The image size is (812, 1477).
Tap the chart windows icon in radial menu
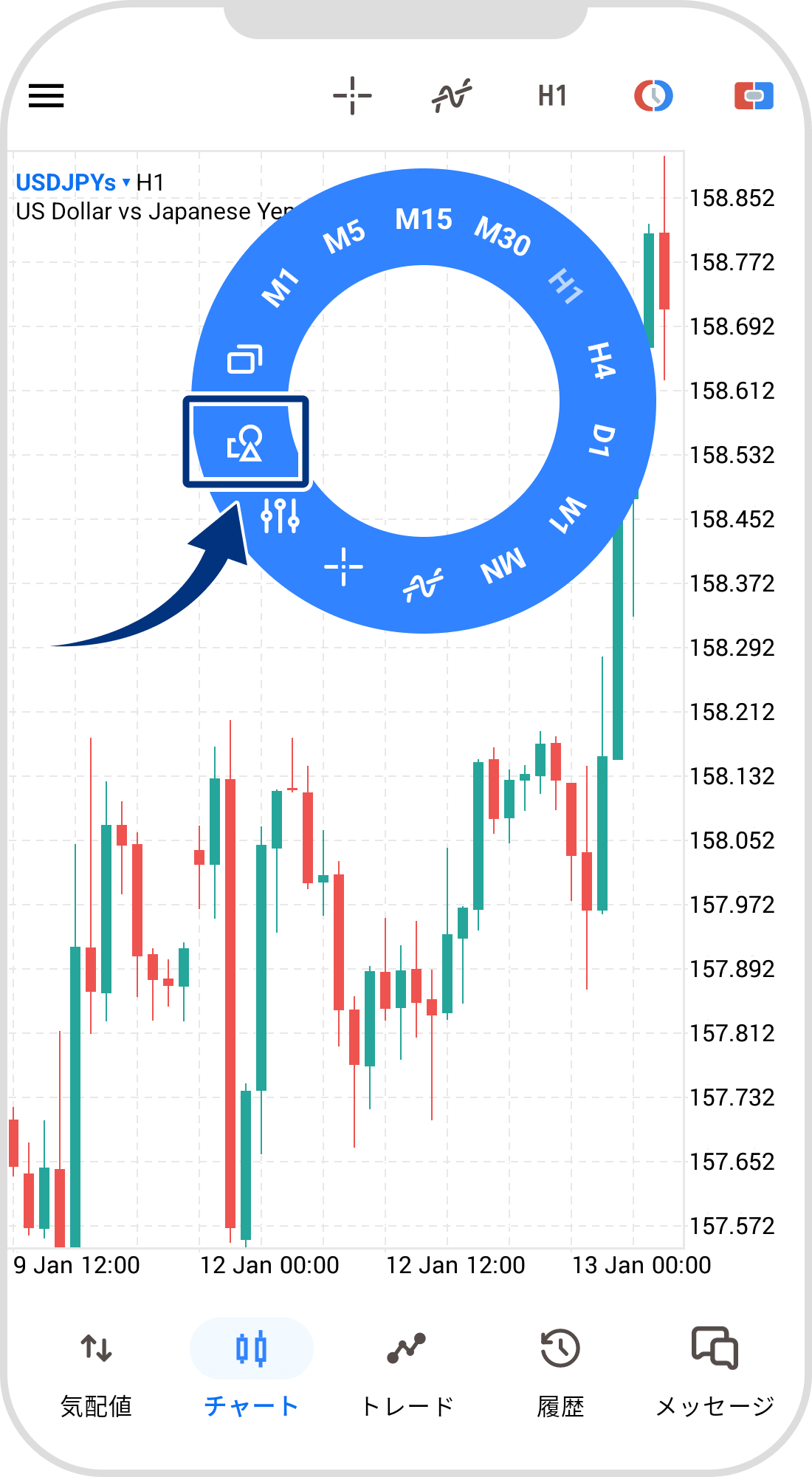coord(245,360)
